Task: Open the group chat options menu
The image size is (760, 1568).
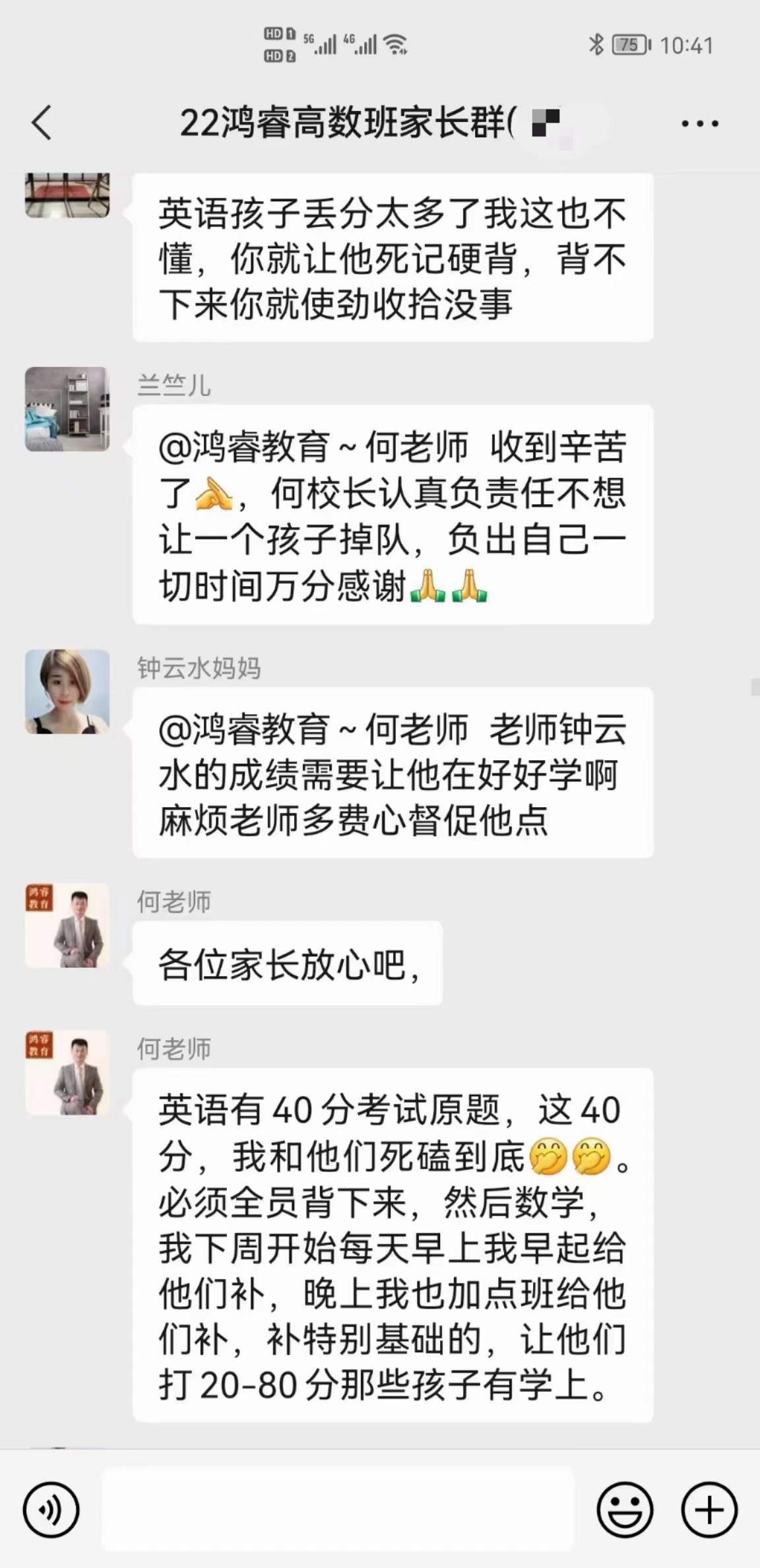Action: click(699, 123)
